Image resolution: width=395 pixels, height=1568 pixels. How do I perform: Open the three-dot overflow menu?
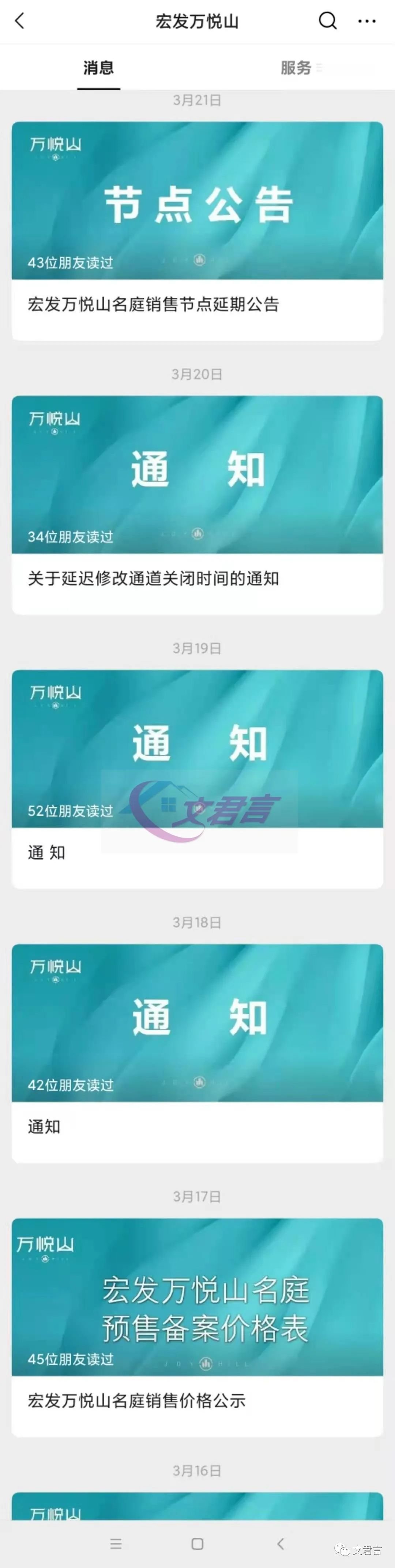(367, 21)
